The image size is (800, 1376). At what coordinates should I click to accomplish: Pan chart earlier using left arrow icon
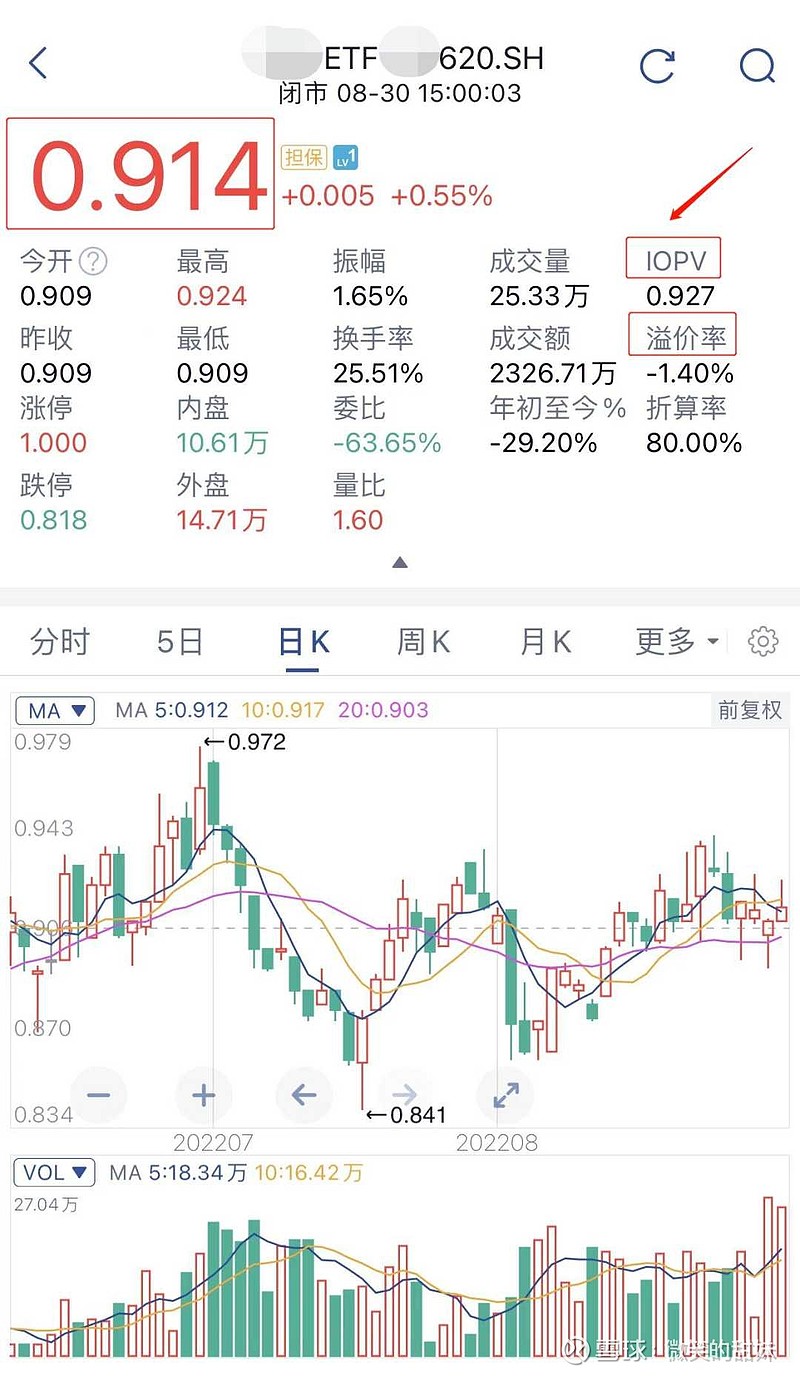click(x=304, y=1095)
